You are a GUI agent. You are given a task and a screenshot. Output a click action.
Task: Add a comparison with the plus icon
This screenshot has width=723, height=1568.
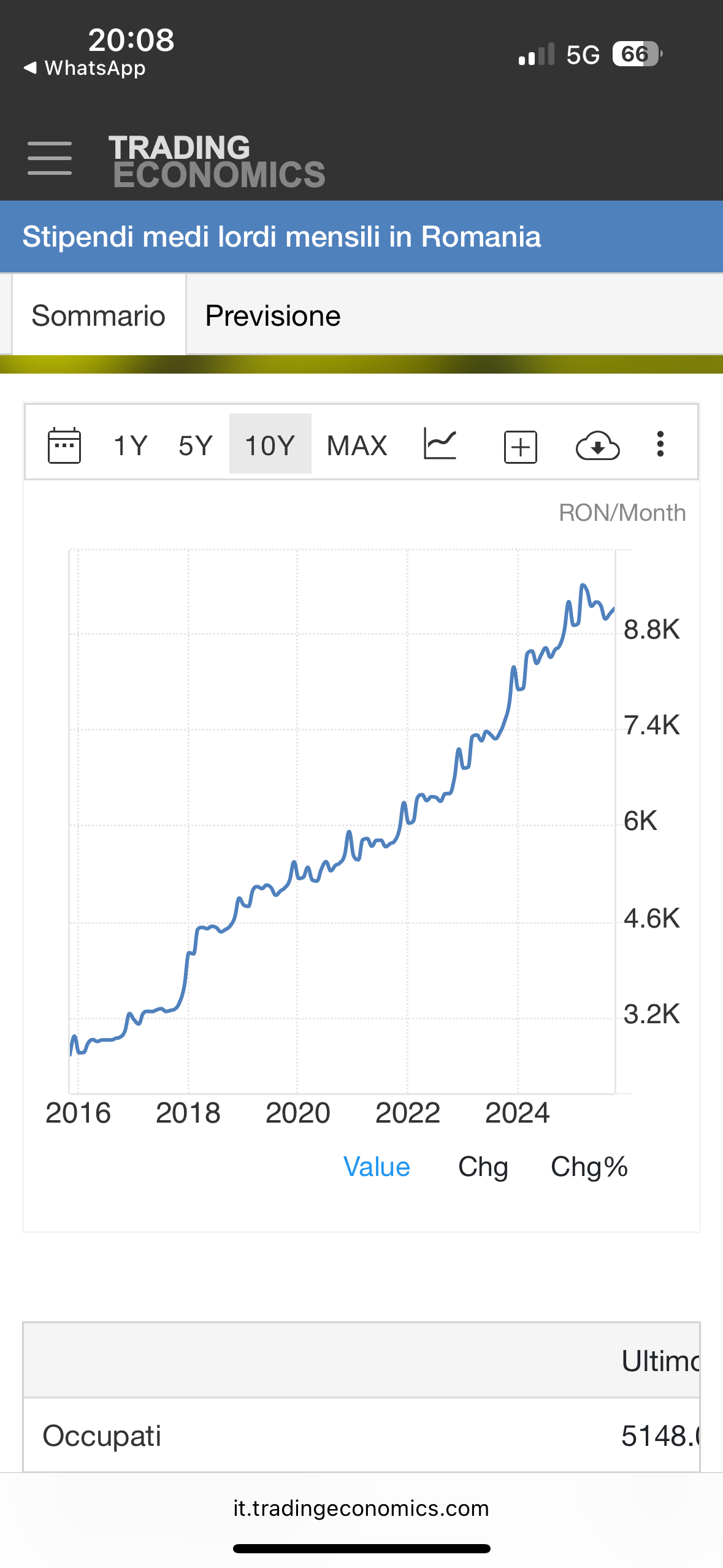(520, 447)
